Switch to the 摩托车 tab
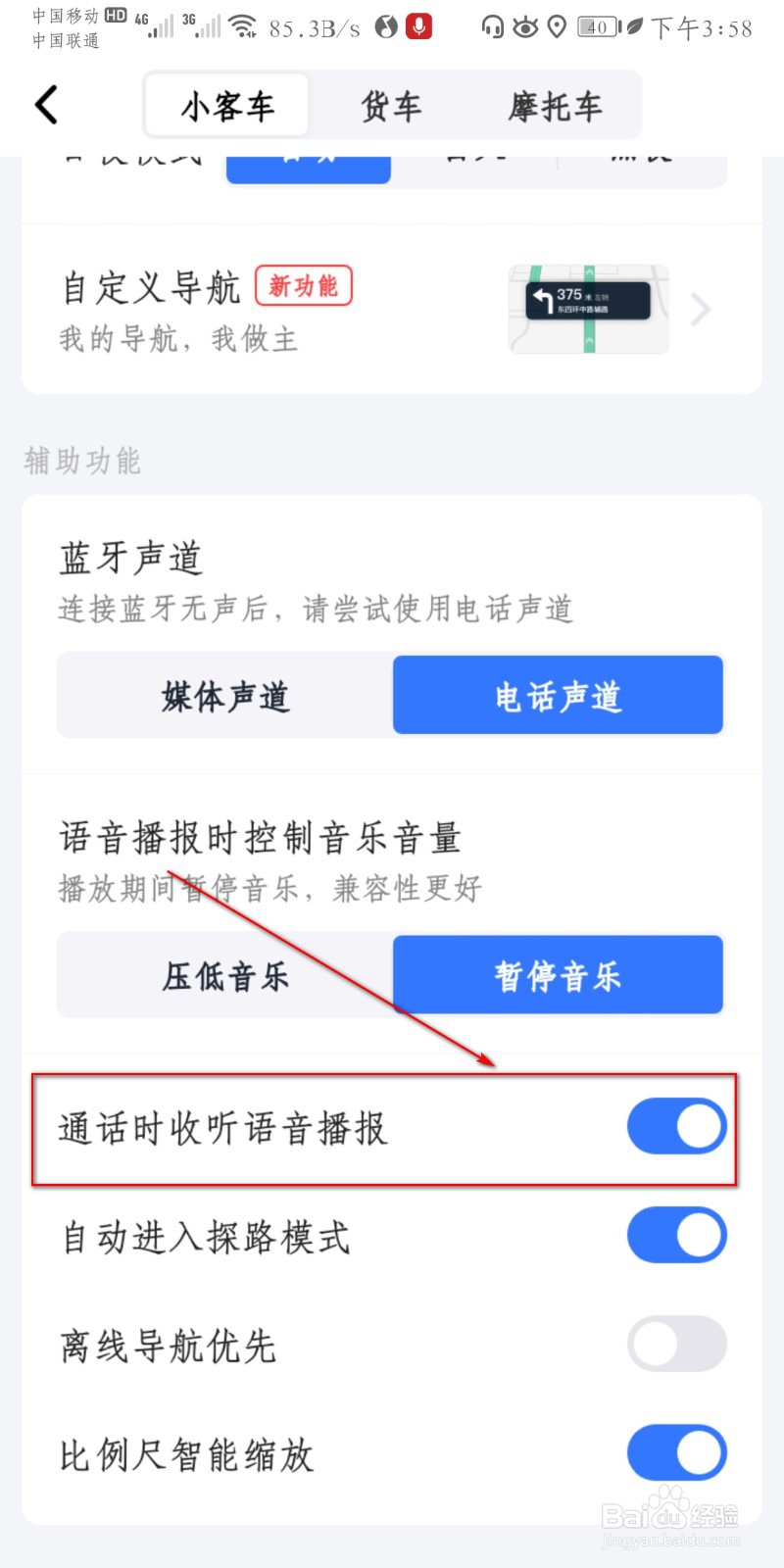Screen dimensions: 784x1568 coord(555,105)
